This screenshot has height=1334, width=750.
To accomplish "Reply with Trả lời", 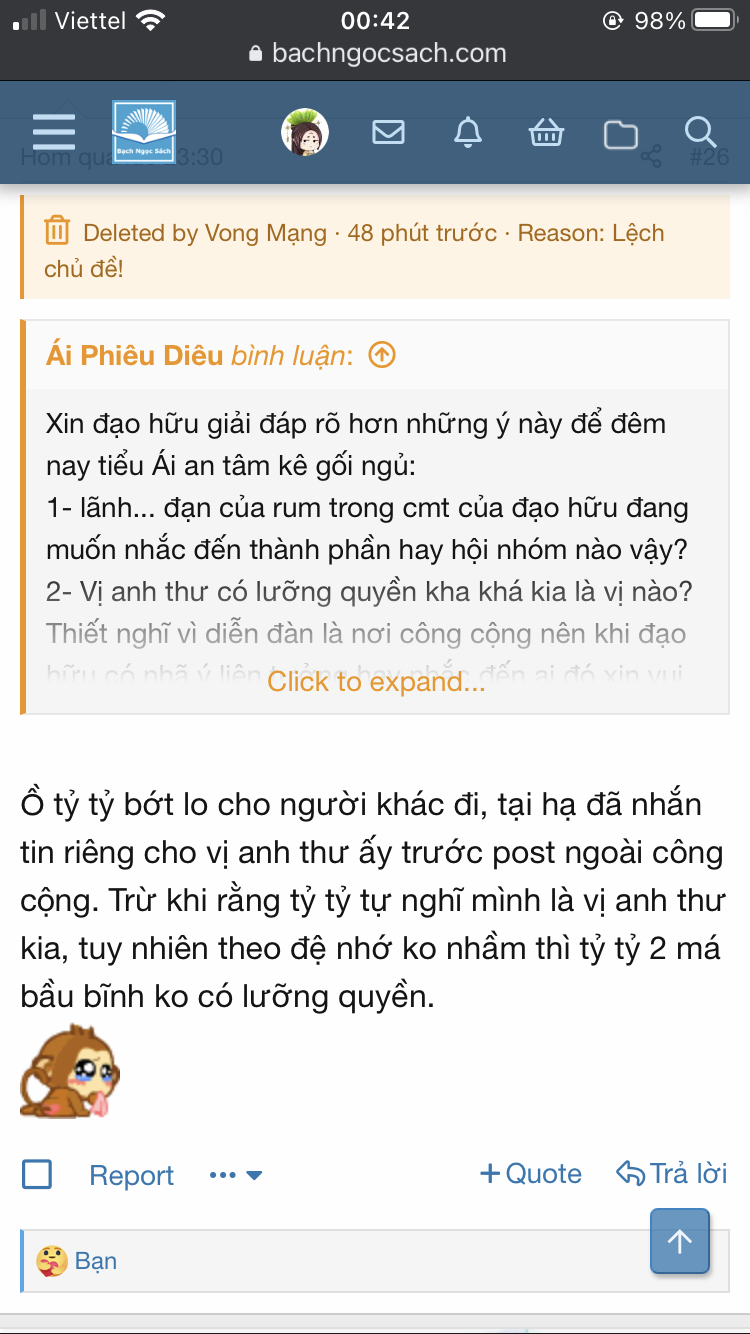I will pos(672,1173).
